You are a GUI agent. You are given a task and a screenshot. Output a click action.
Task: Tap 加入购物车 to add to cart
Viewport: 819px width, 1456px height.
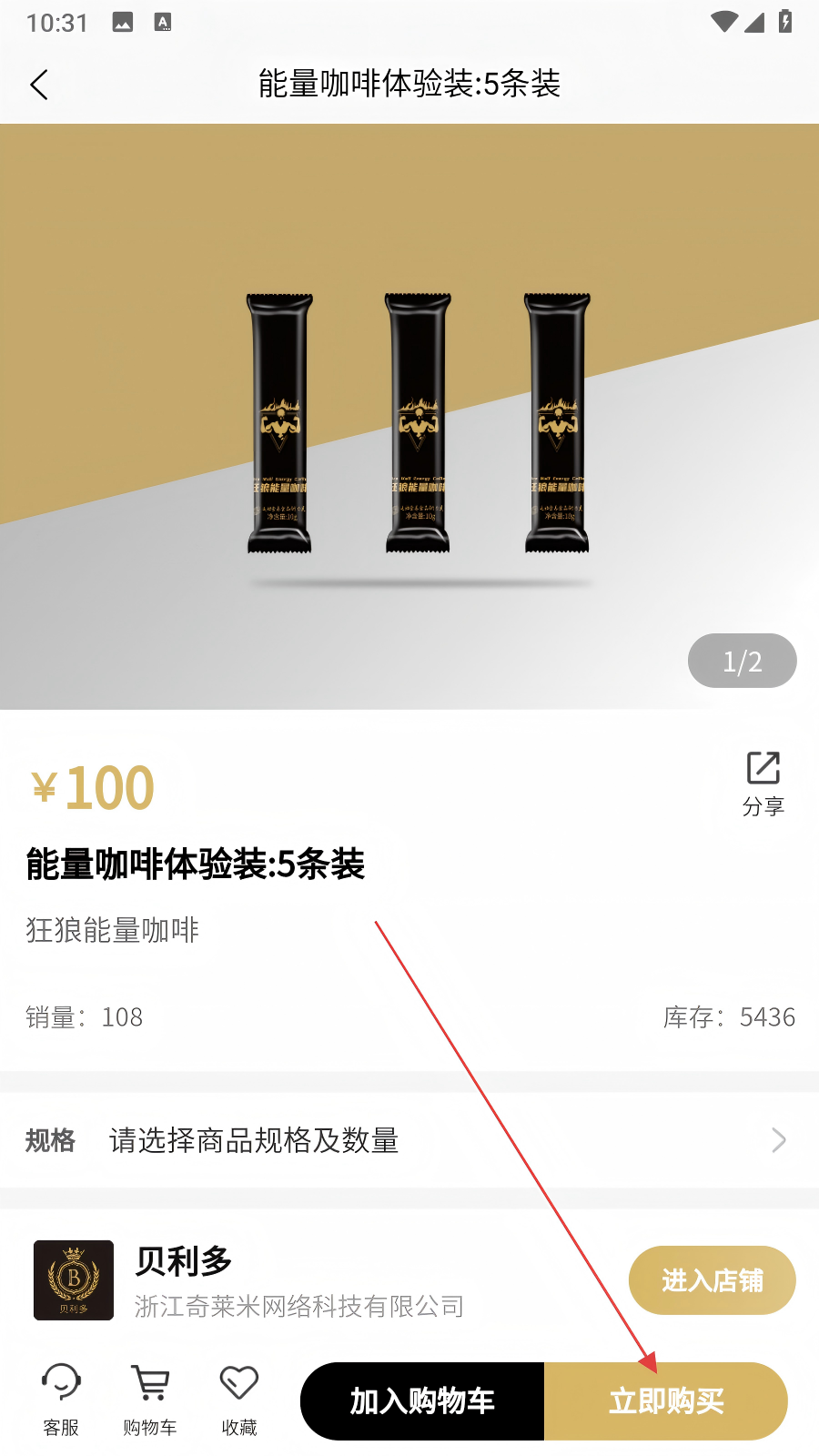pos(422,1401)
